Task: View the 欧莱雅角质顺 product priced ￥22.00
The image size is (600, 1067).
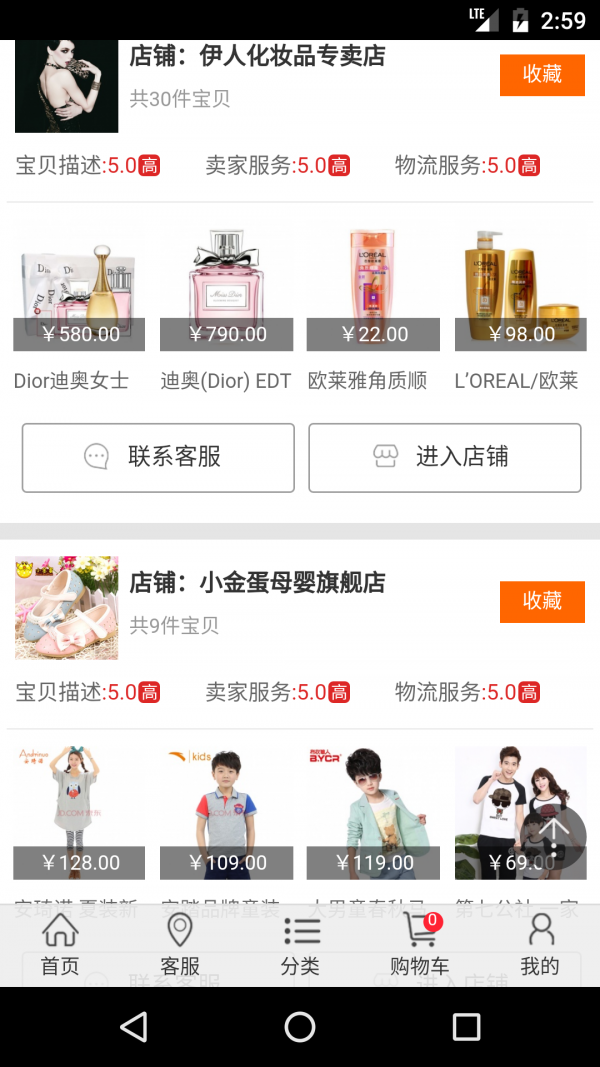Action: (373, 290)
